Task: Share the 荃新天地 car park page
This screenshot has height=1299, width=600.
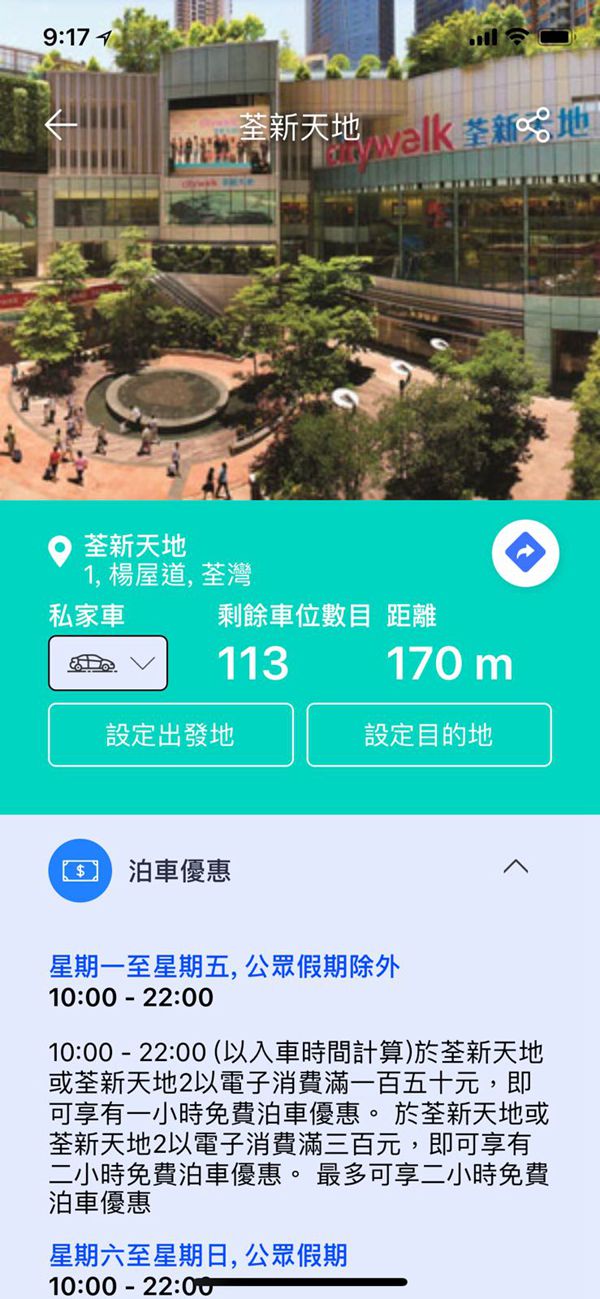Action: pyautogui.click(x=533, y=125)
